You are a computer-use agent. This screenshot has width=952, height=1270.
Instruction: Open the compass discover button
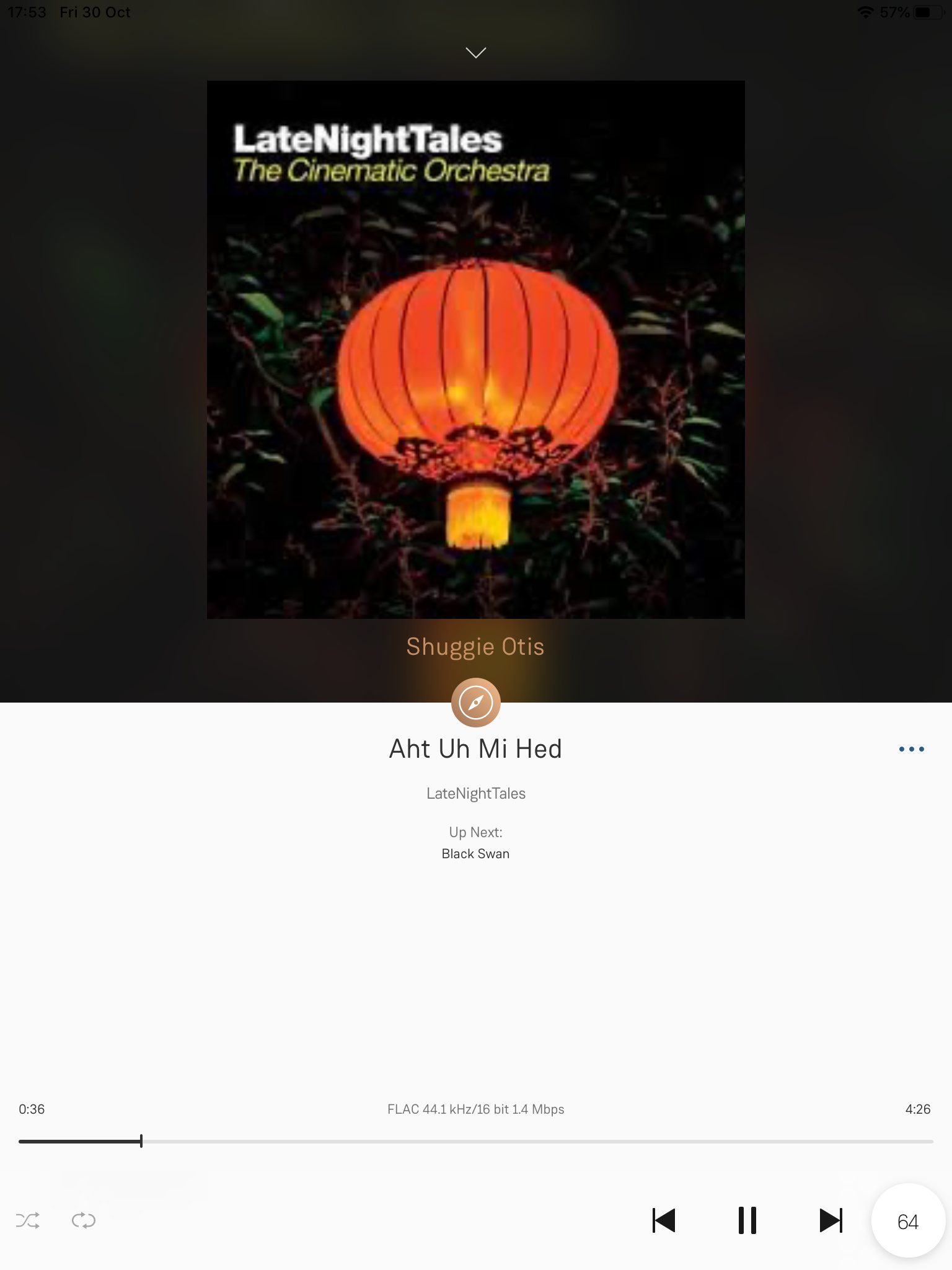point(475,703)
